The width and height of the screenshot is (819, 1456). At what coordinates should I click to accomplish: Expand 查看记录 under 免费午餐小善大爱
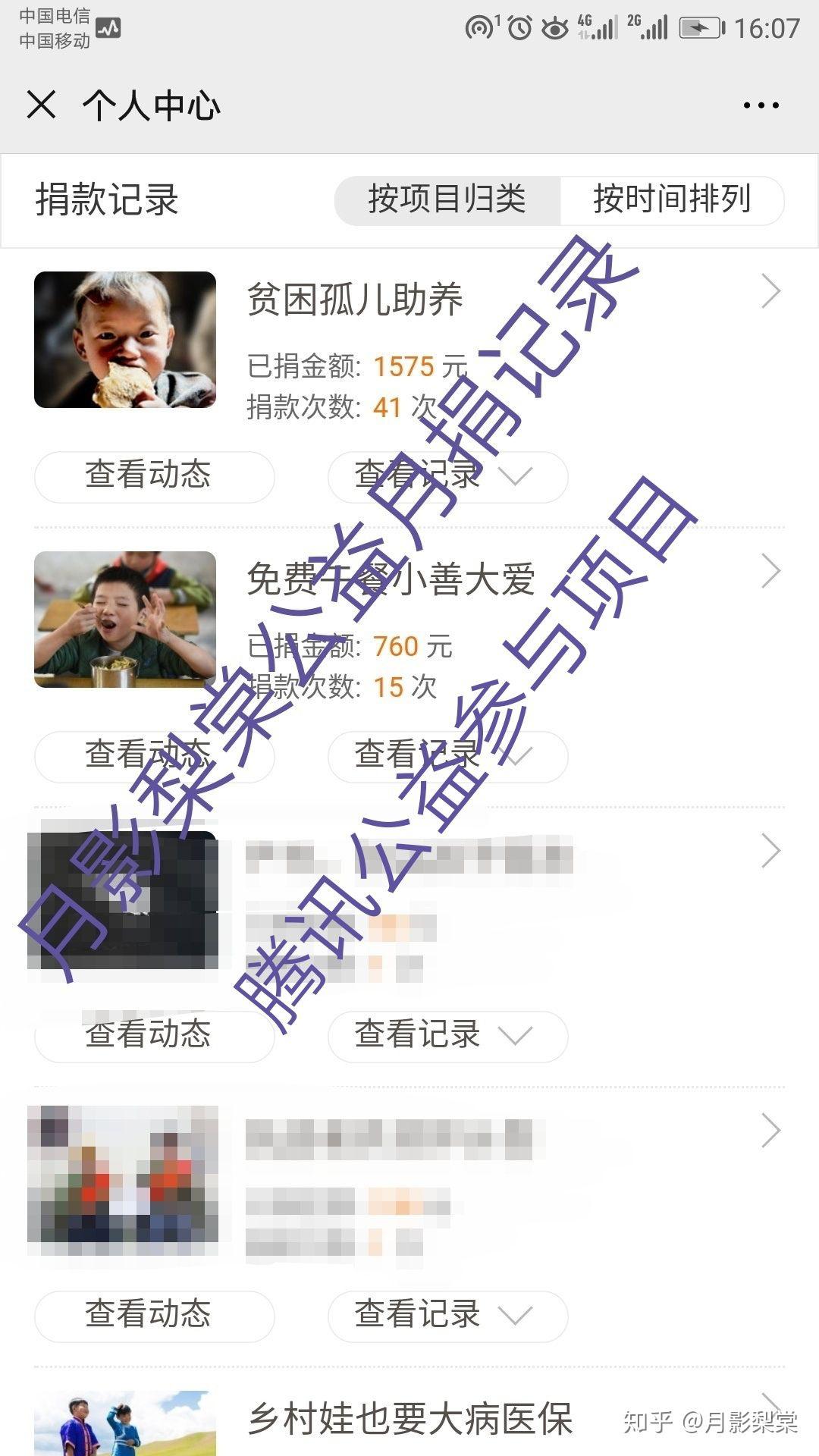pyautogui.click(x=447, y=756)
